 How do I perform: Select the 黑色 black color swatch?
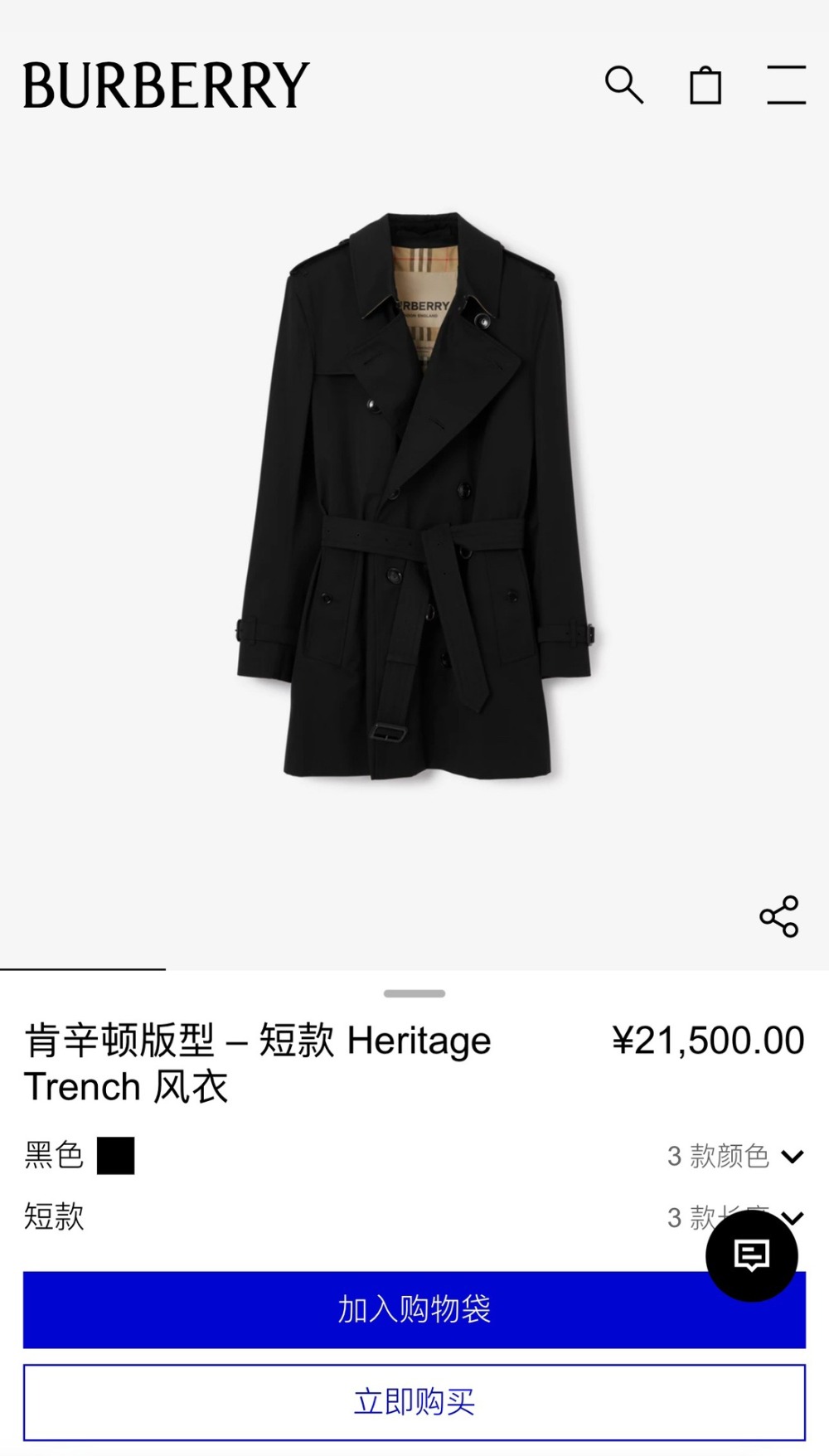pyautogui.click(x=115, y=1156)
